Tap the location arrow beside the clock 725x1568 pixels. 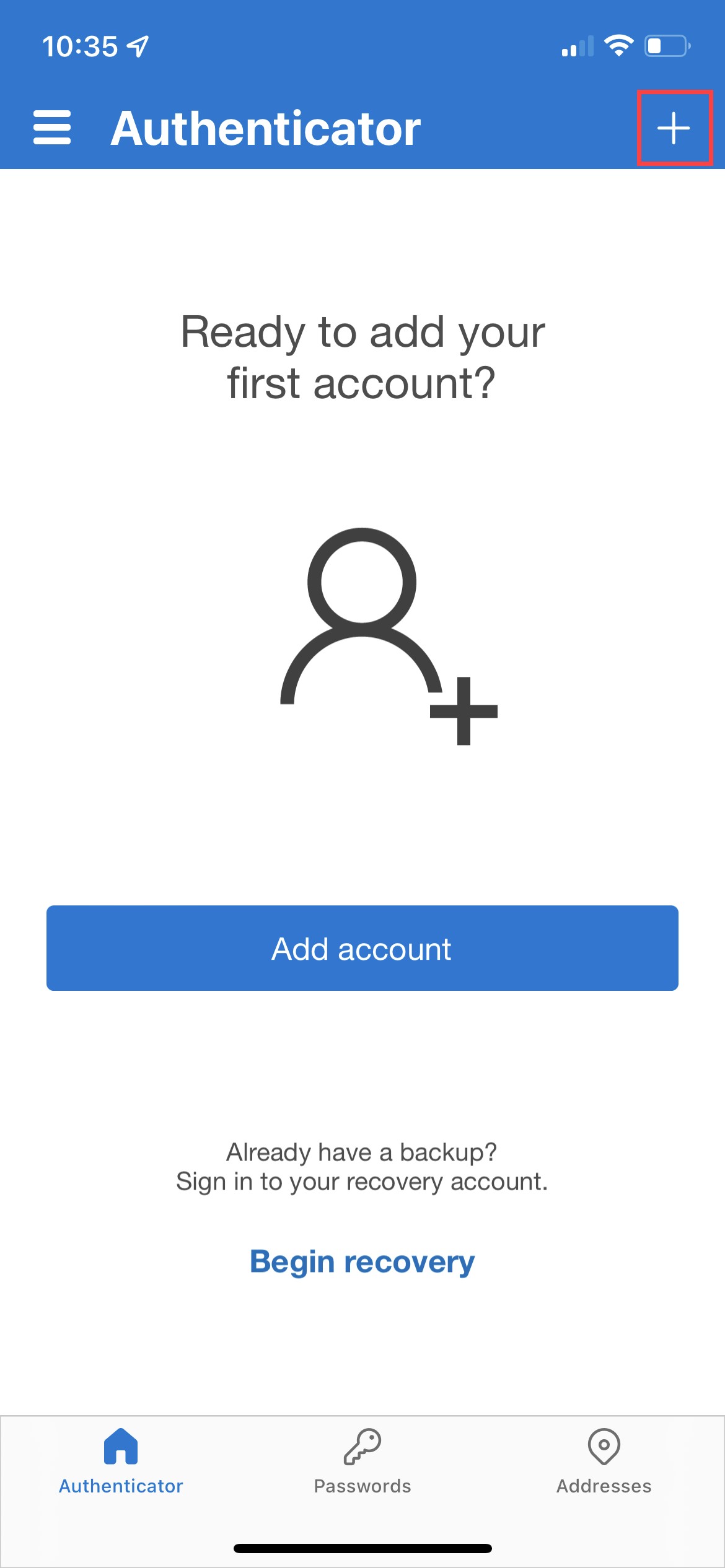(138, 45)
